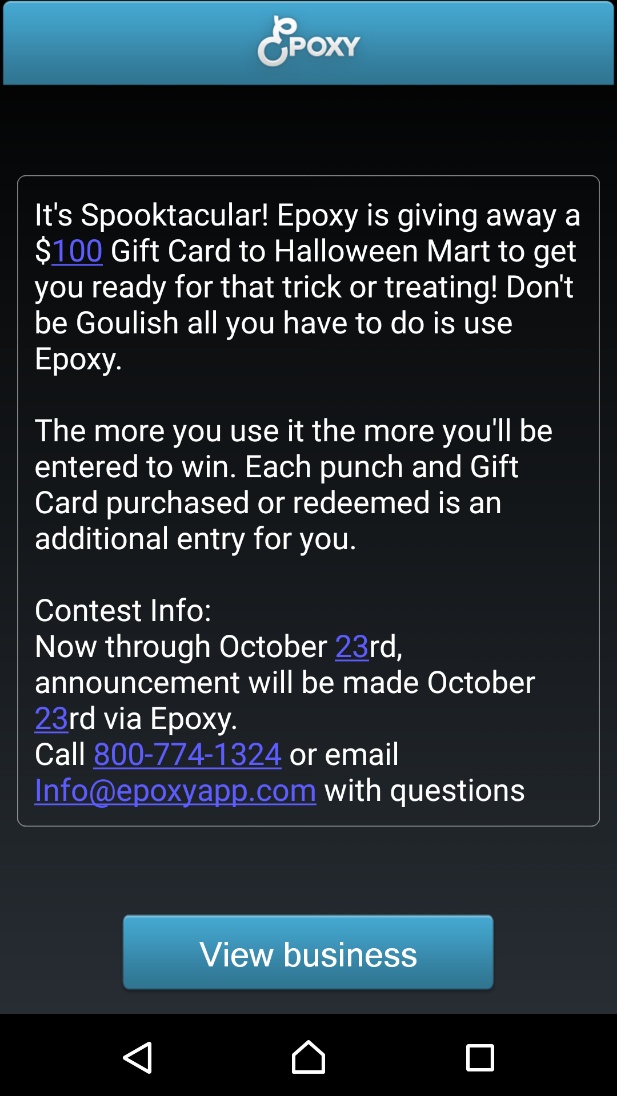Go back using the system back button
Image resolution: width=617 pixels, height=1096 pixels.
point(137,1057)
